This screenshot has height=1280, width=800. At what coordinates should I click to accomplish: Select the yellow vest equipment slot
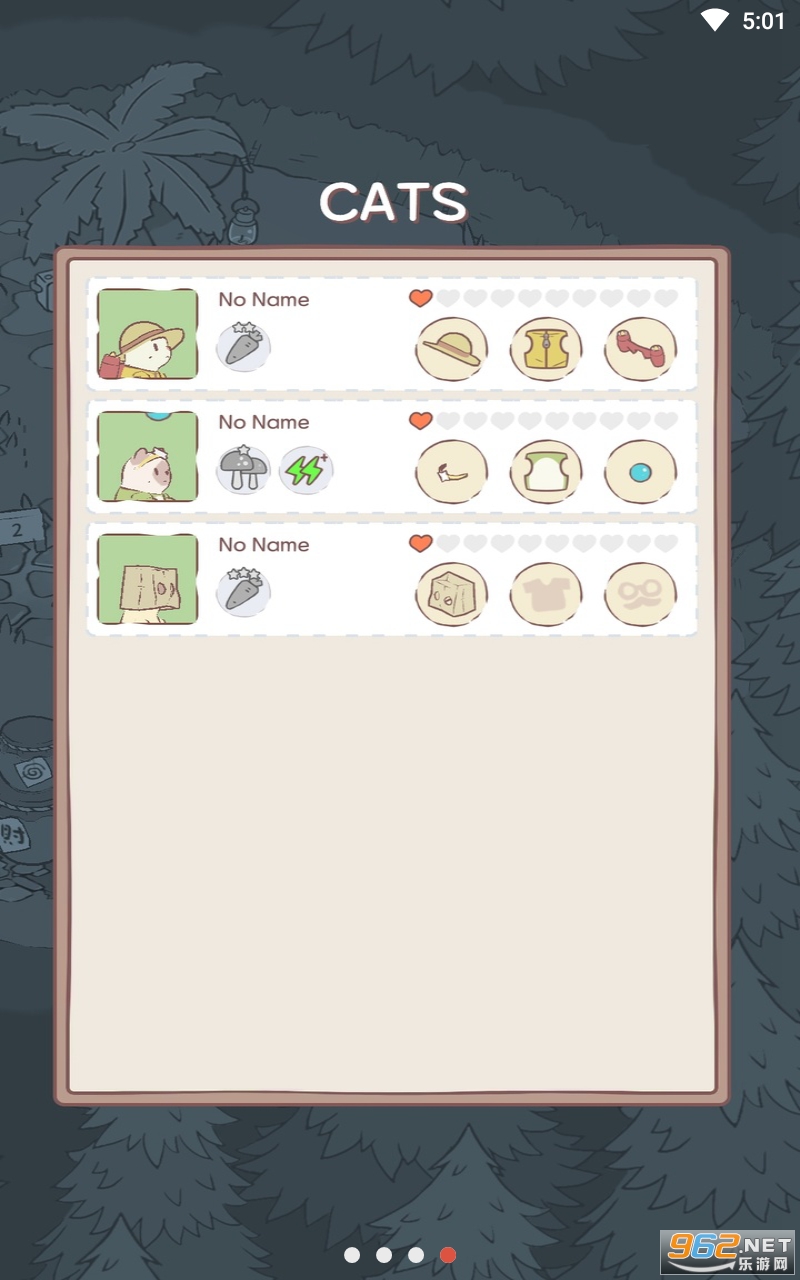click(x=546, y=349)
